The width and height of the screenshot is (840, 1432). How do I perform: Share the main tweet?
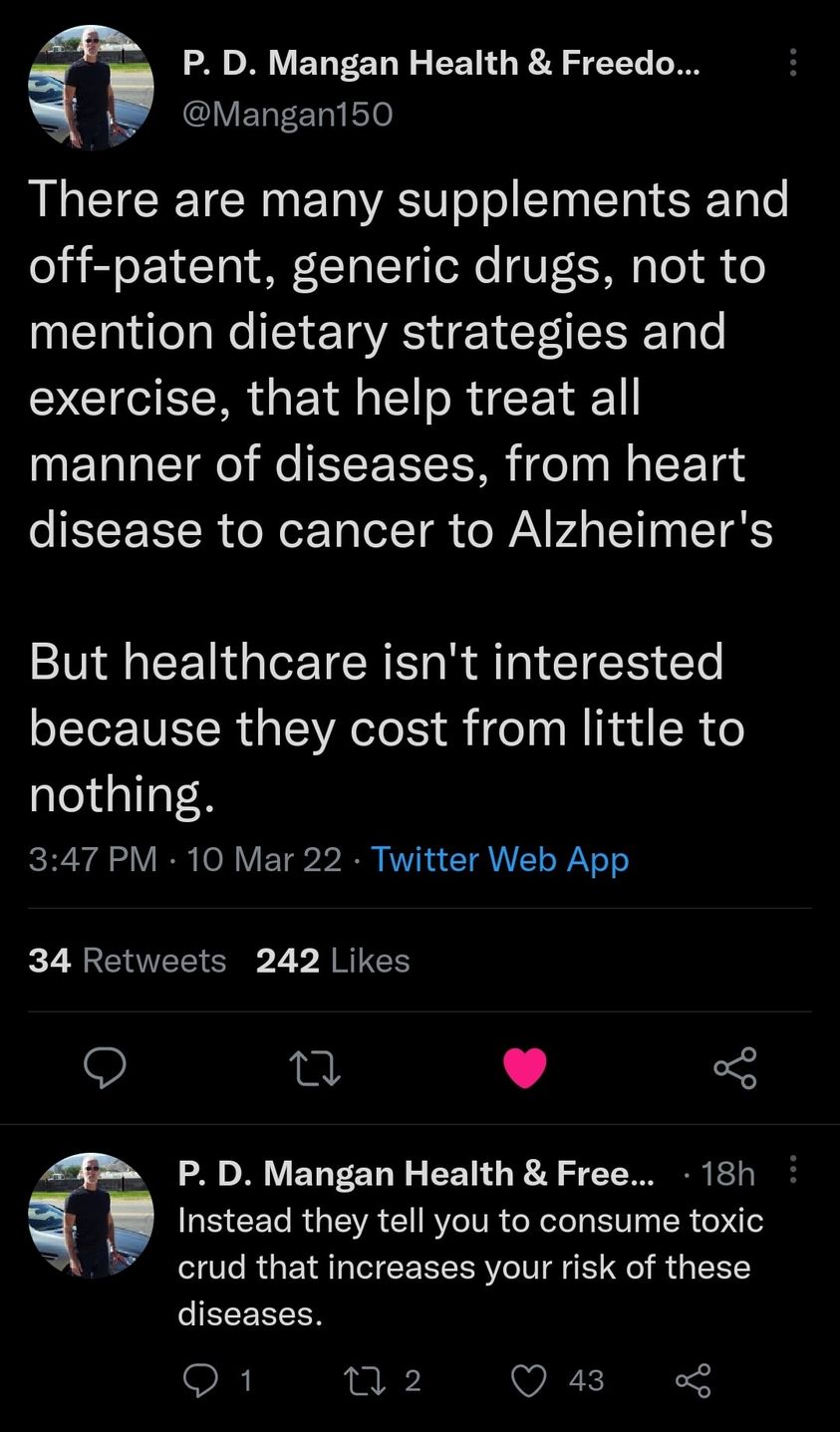click(735, 1068)
